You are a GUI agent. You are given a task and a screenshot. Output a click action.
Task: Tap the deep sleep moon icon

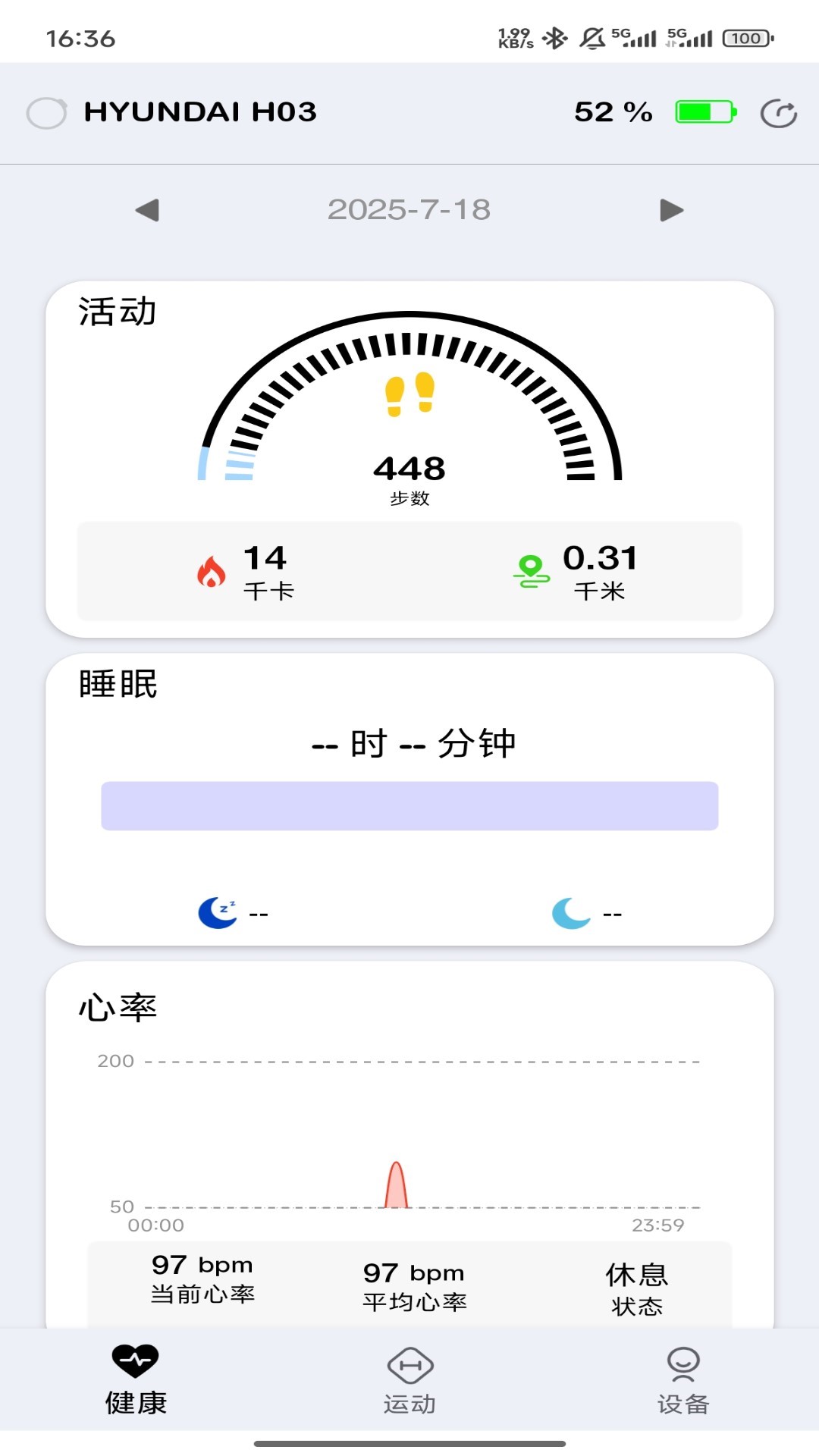pos(215,911)
